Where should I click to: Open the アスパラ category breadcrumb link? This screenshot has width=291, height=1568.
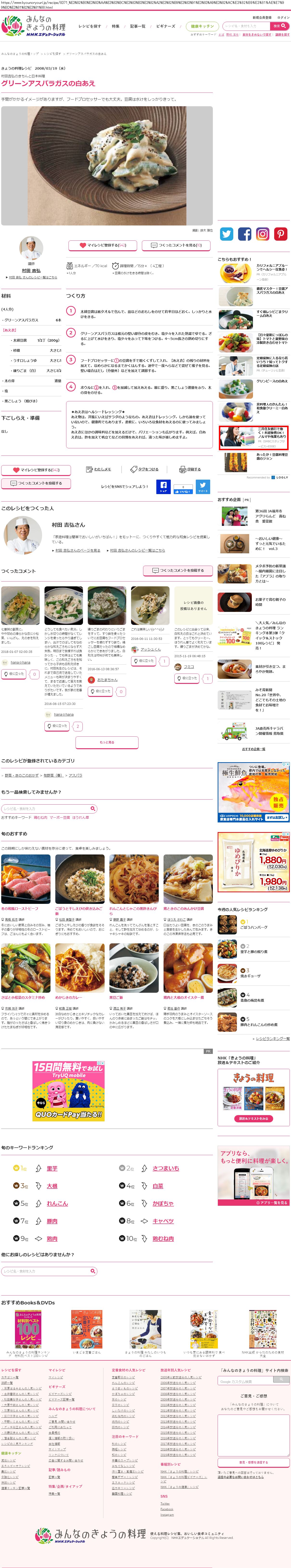point(75,775)
